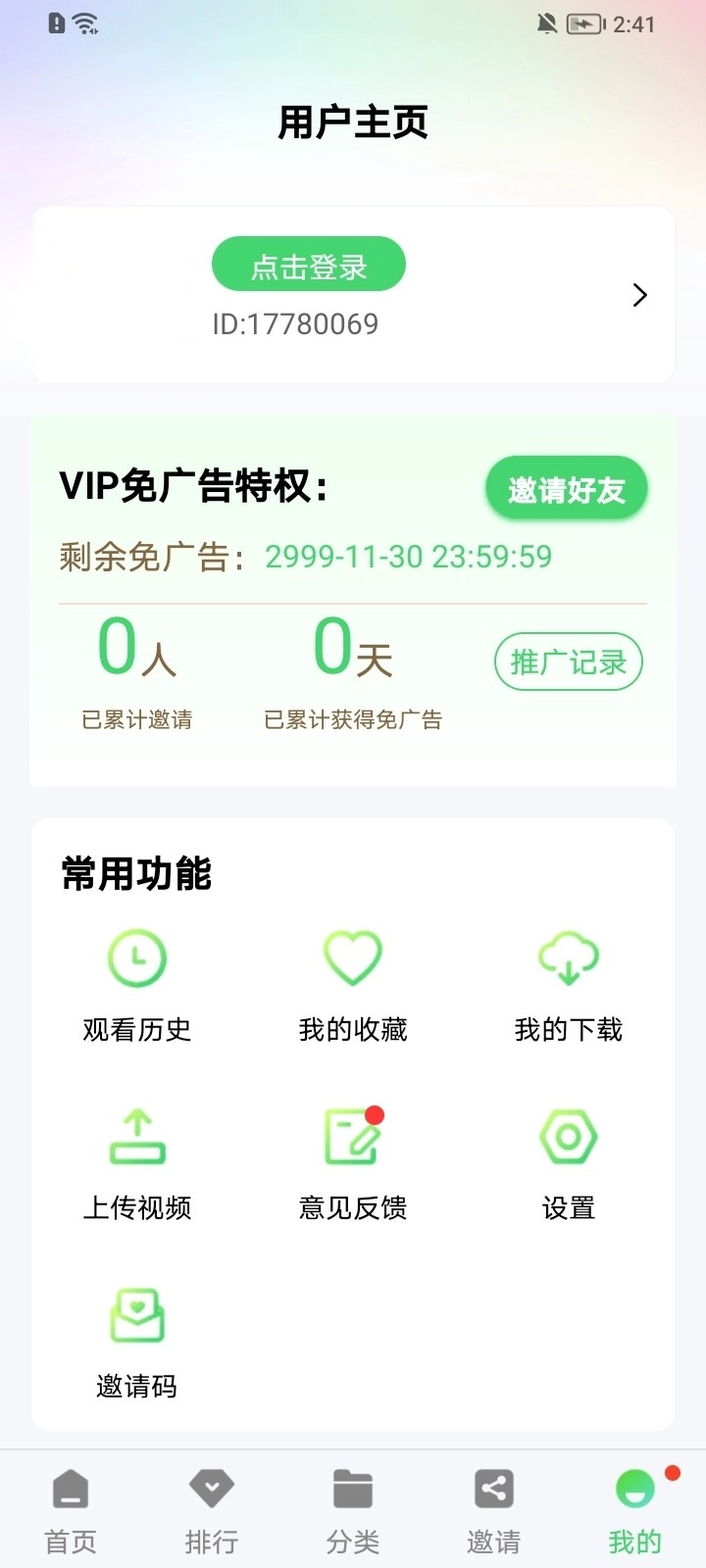Tap the 点击登录 login button
Screen dimensions: 706x1568
(x=309, y=265)
